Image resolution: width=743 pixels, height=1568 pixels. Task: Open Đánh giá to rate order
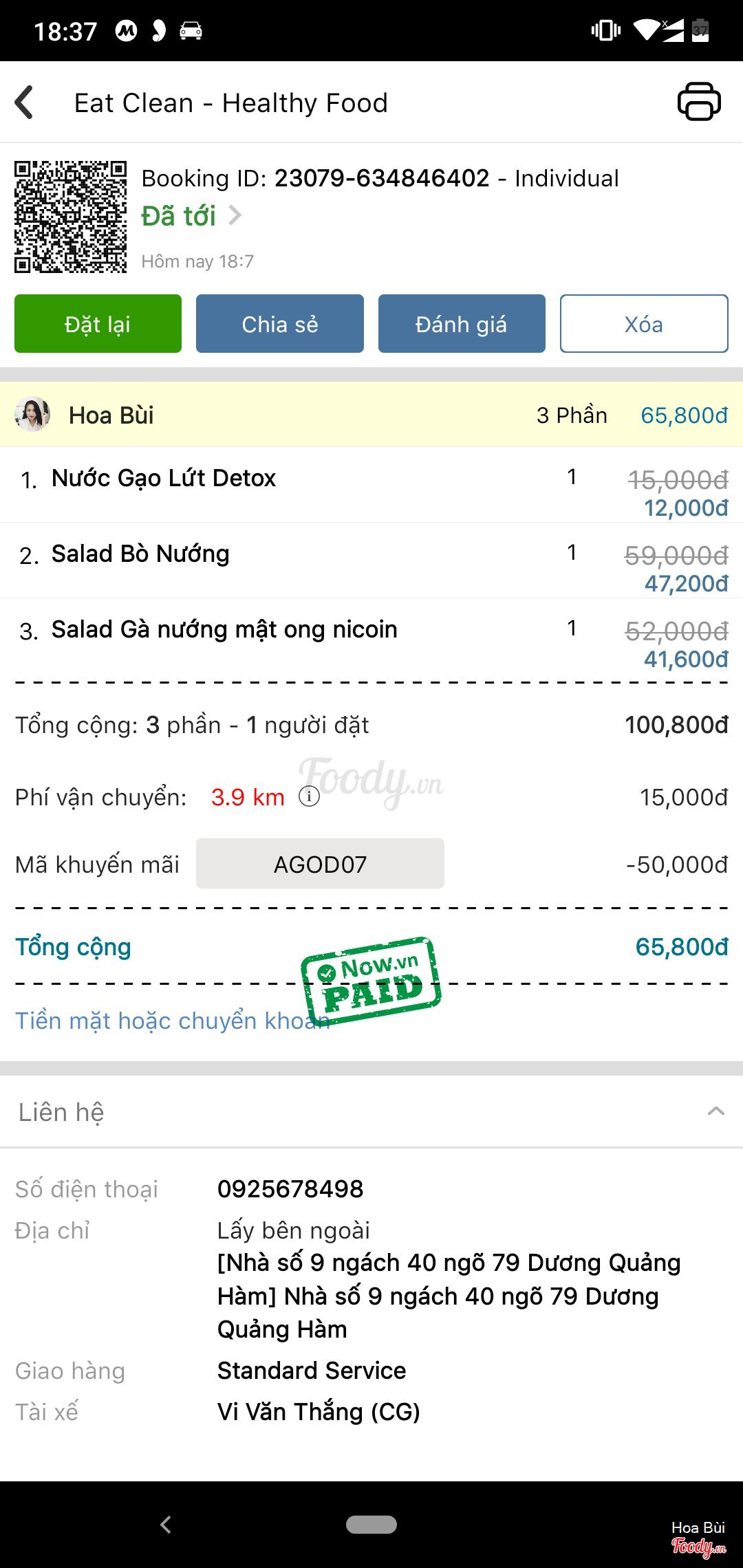coord(461,324)
